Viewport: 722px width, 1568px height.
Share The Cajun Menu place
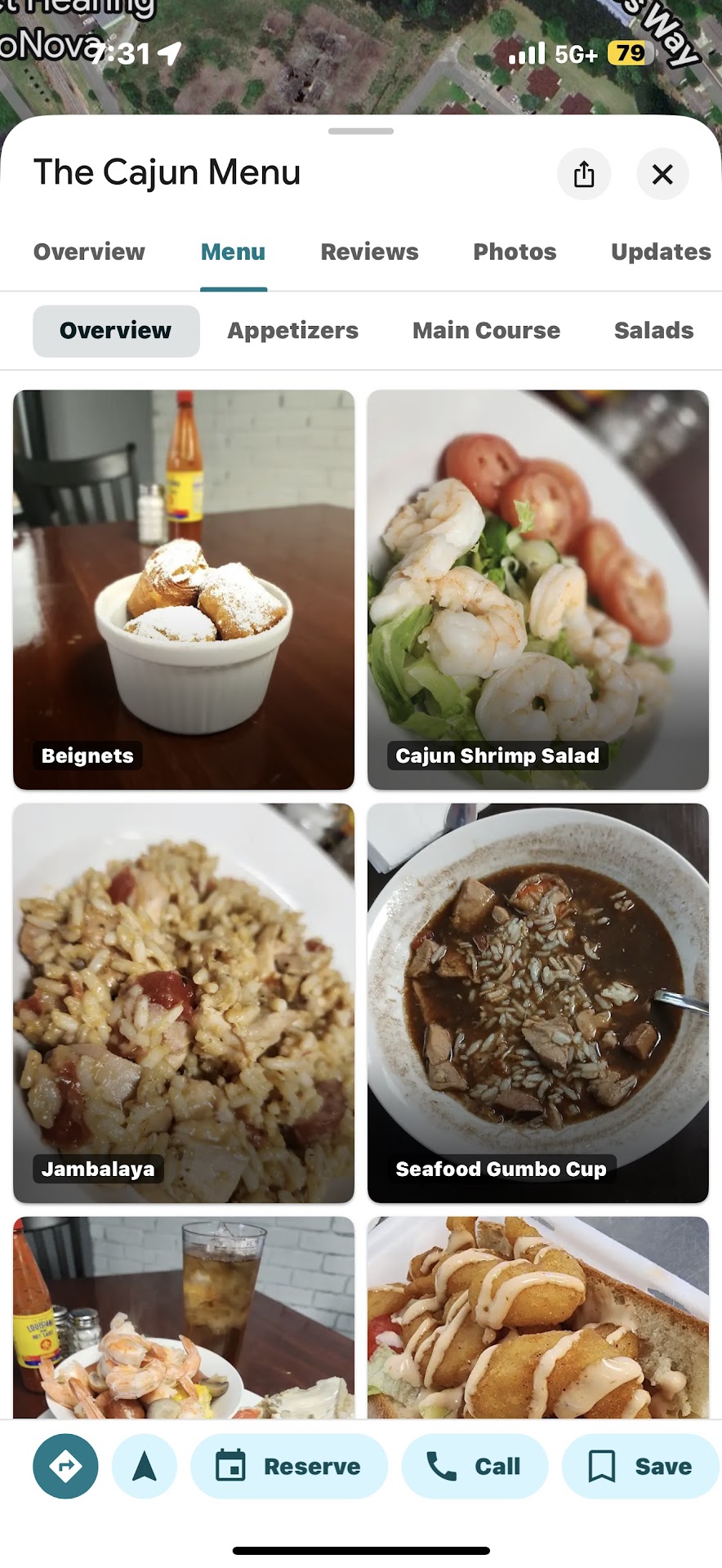[583, 174]
